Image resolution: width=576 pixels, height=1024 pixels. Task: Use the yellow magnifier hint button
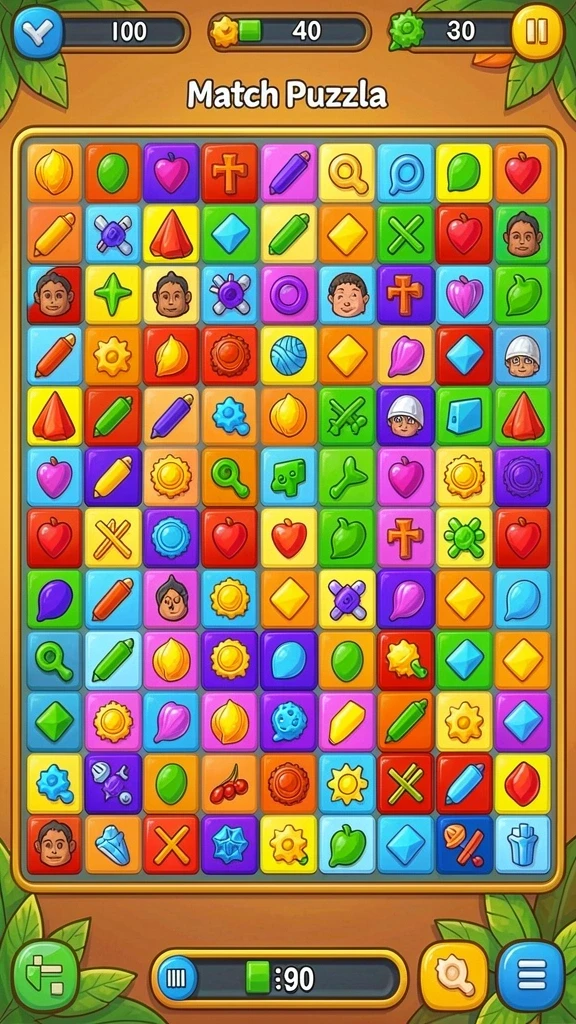point(453,976)
